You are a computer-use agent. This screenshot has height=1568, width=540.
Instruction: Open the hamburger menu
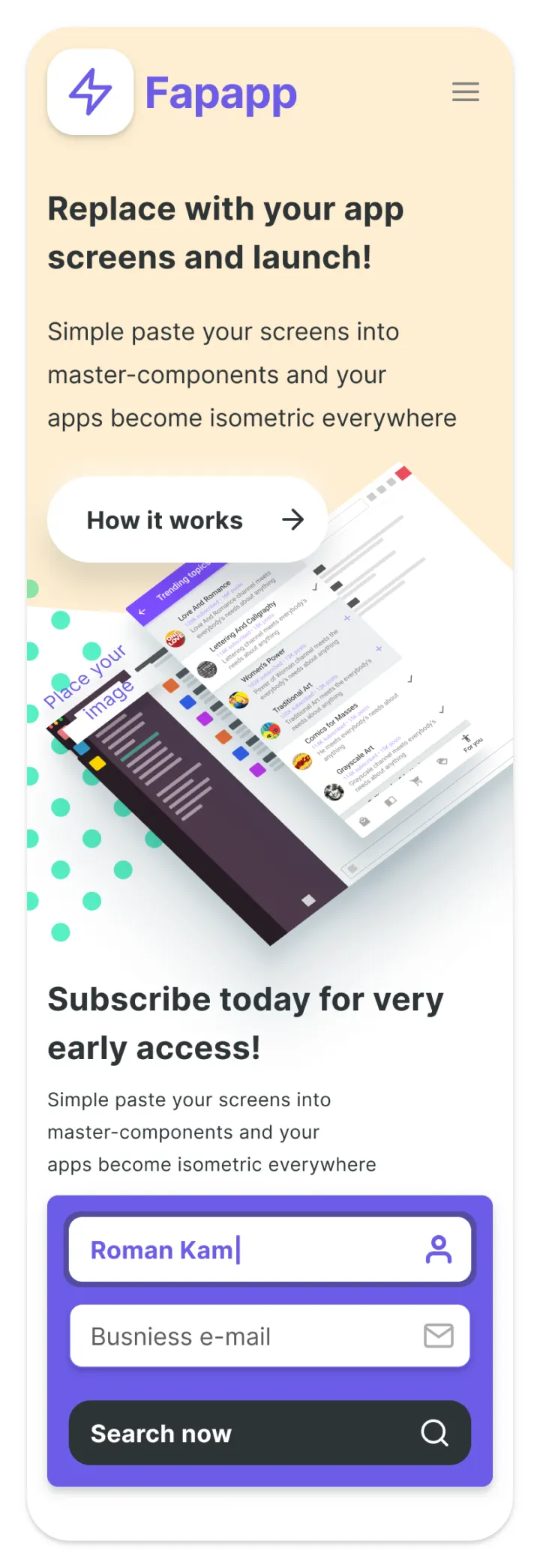pyautogui.click(x=465, y=92)
